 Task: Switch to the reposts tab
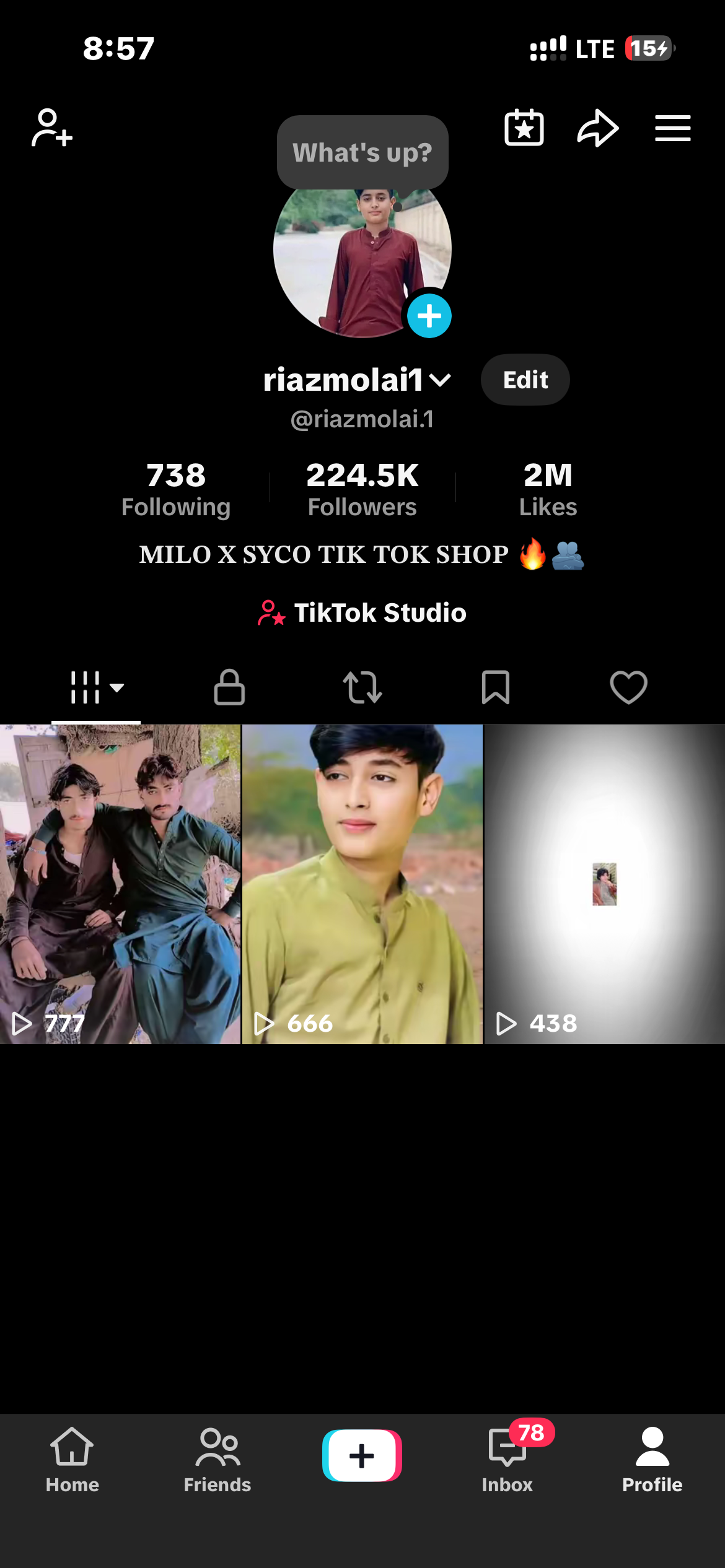coord(362,687)
